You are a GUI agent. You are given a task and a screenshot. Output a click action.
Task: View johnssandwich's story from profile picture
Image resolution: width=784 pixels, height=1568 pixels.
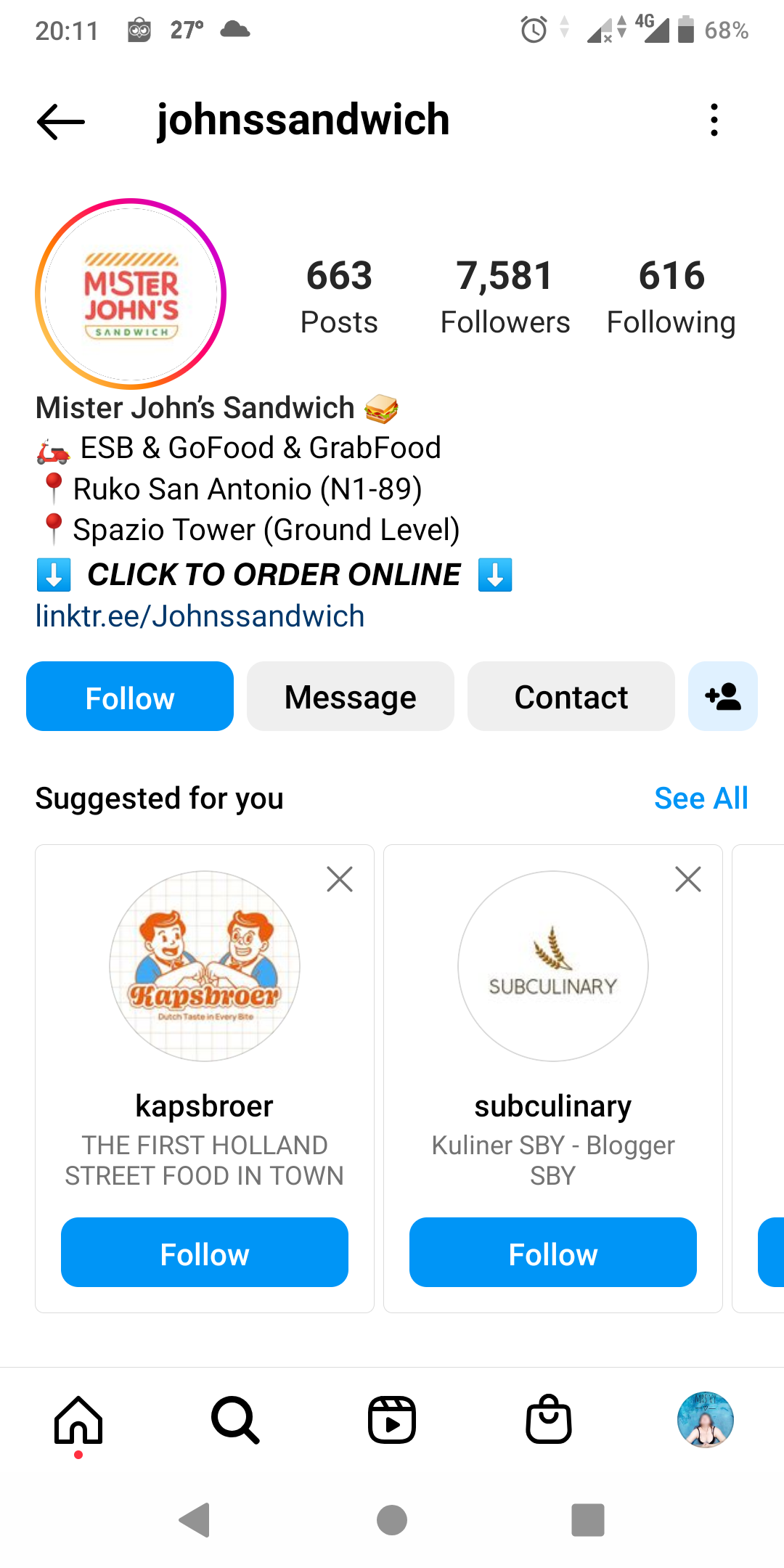(131, 293)
